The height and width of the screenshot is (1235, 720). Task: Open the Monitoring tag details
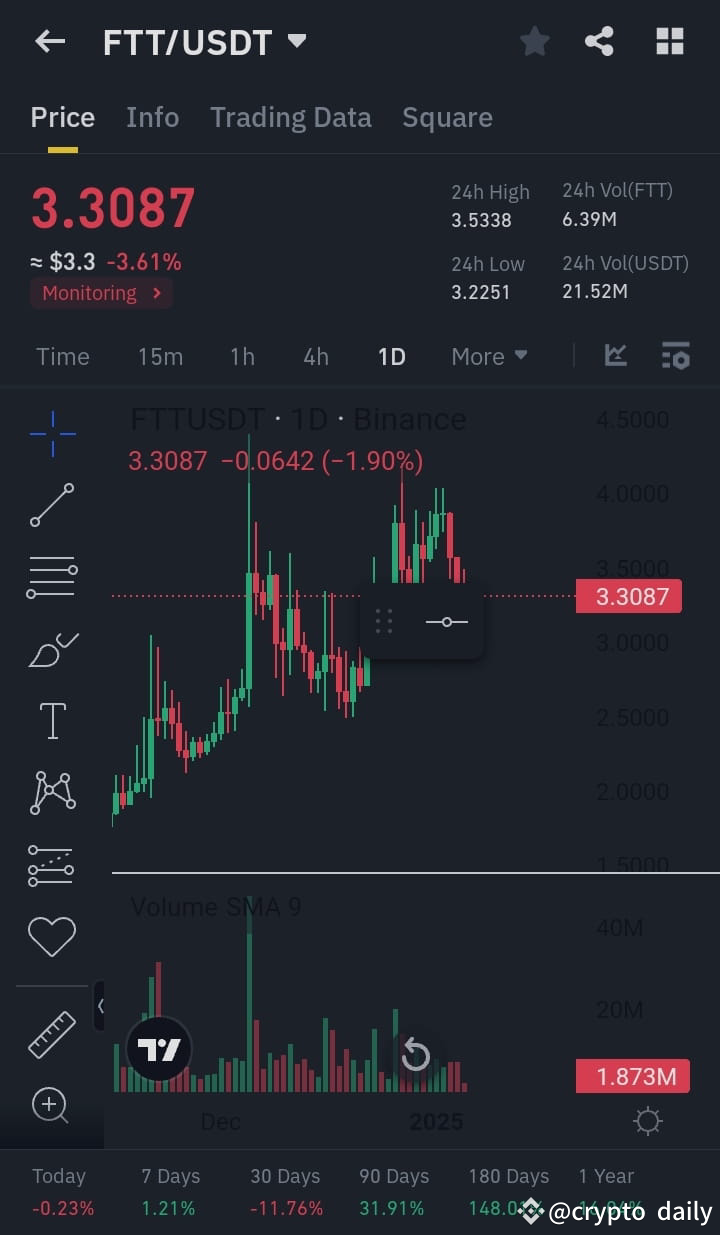(x=100, y=293)
